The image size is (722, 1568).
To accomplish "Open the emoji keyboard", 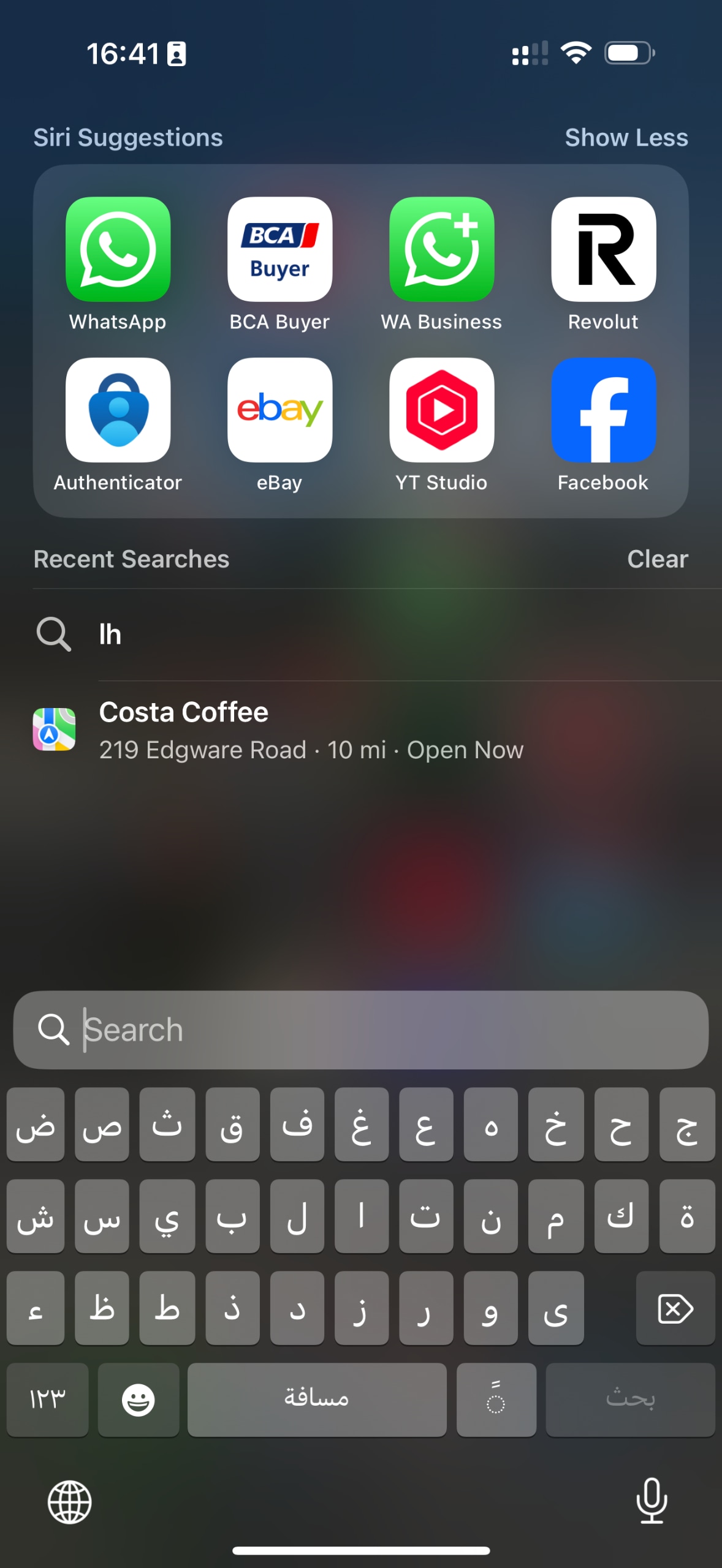I will 139,1400.
